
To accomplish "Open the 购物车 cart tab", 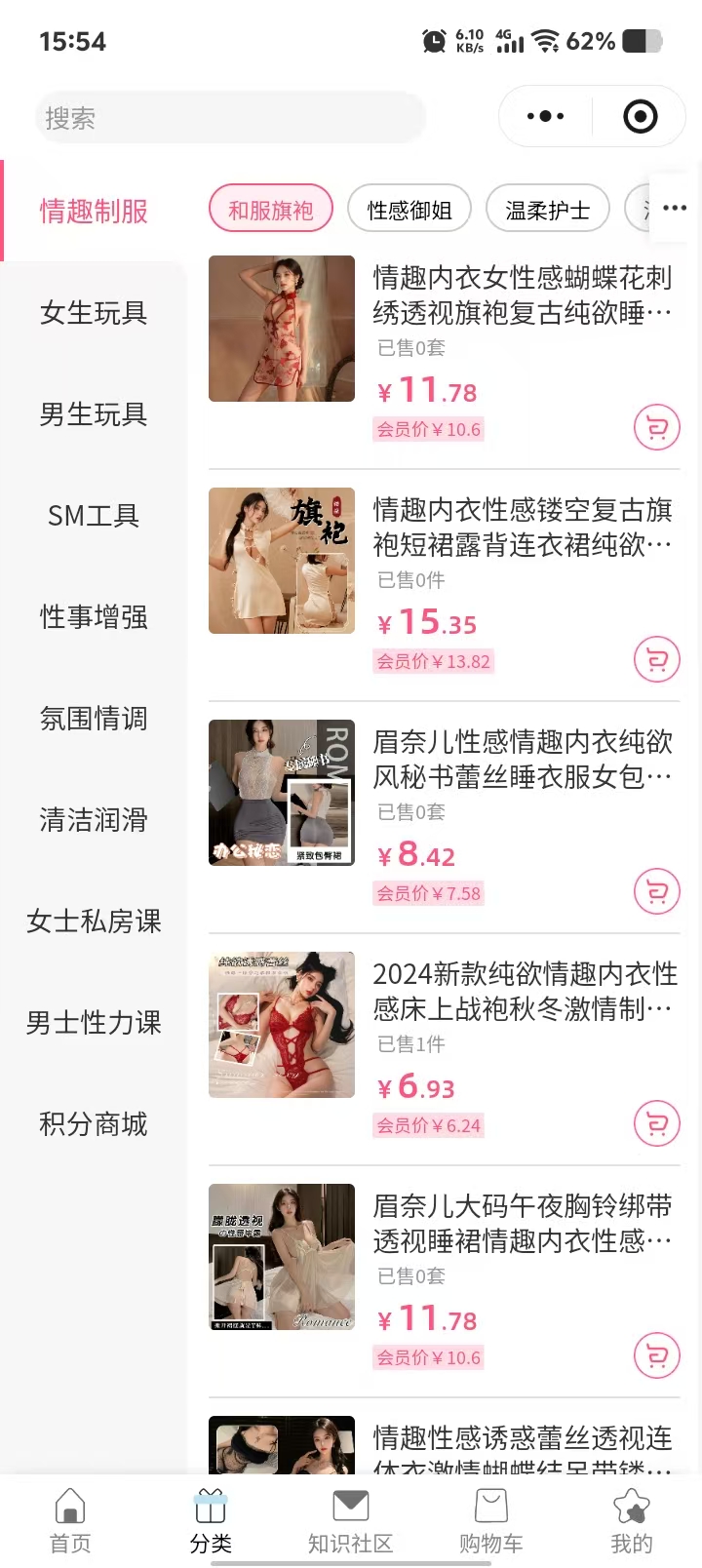I will 490,1520.
